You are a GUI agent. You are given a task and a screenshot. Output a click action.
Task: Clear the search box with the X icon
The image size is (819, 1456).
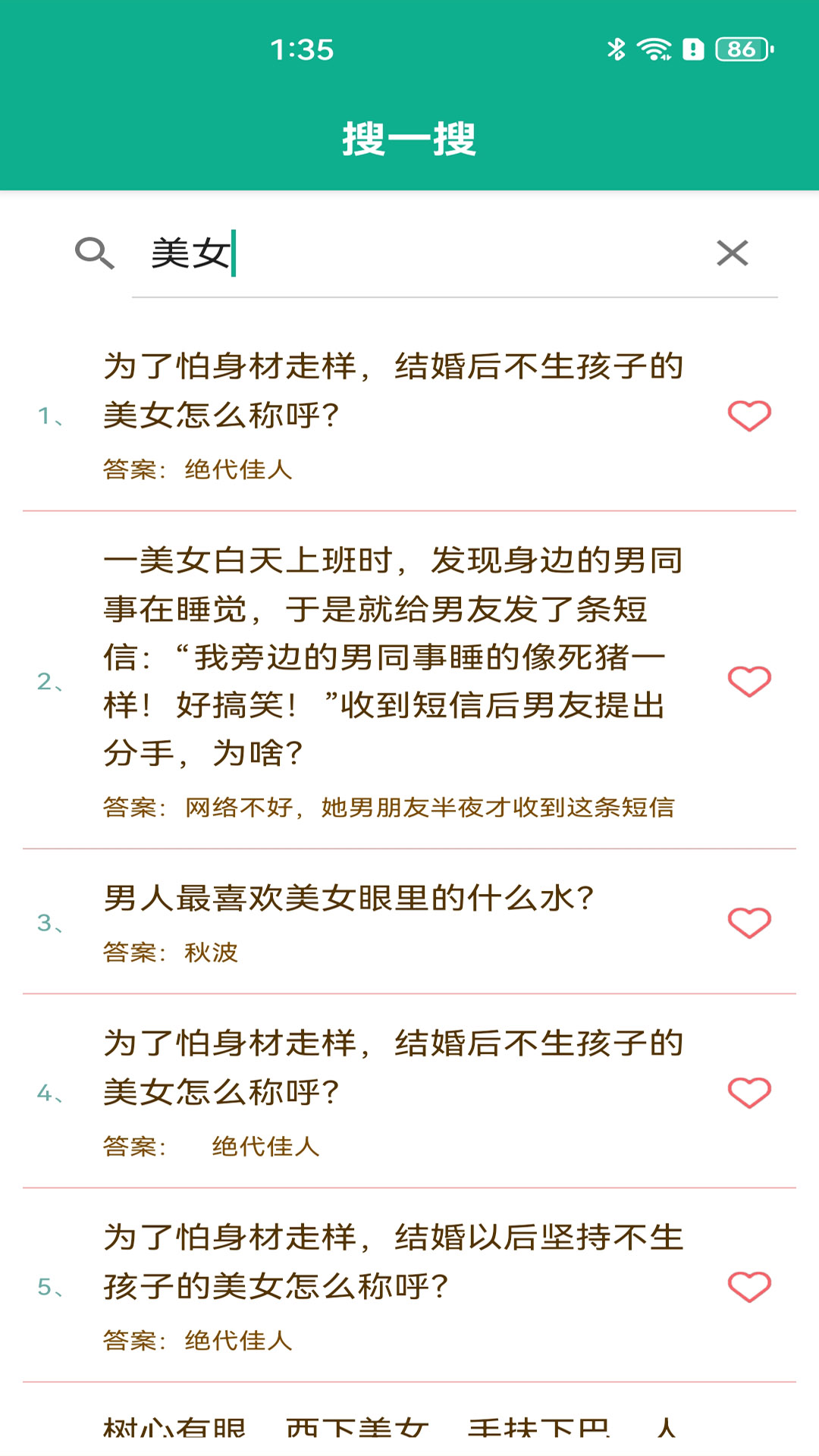pyautogui.click(x=733, y=253)
